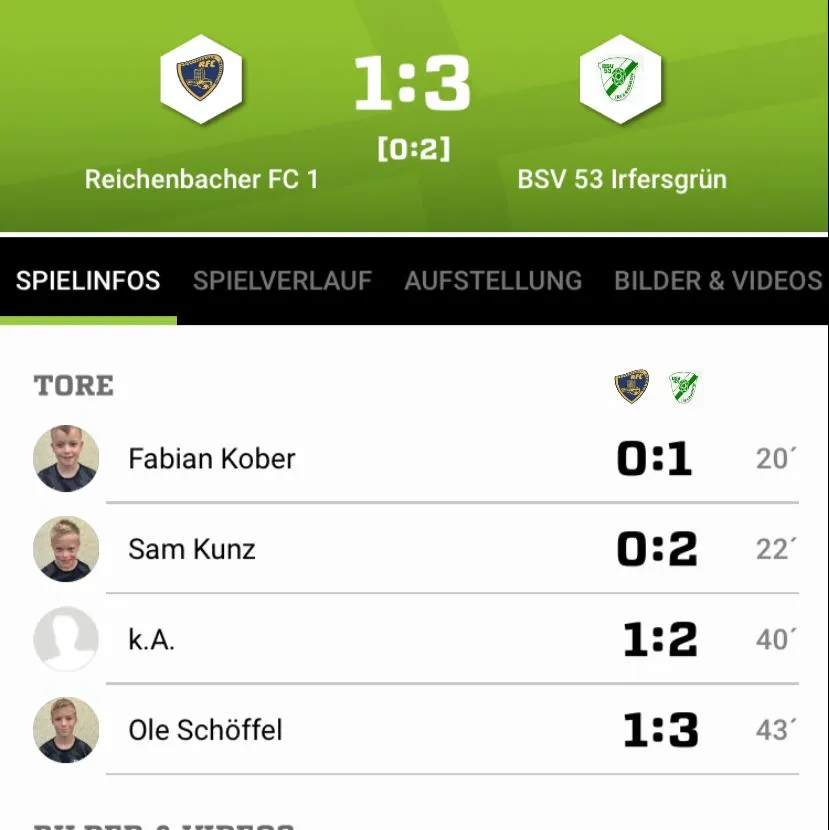Screen dimensions: 829x830
Task: Open Fabian Kober's goal entry
Action: pyautogui.click(x=415, y=458)
